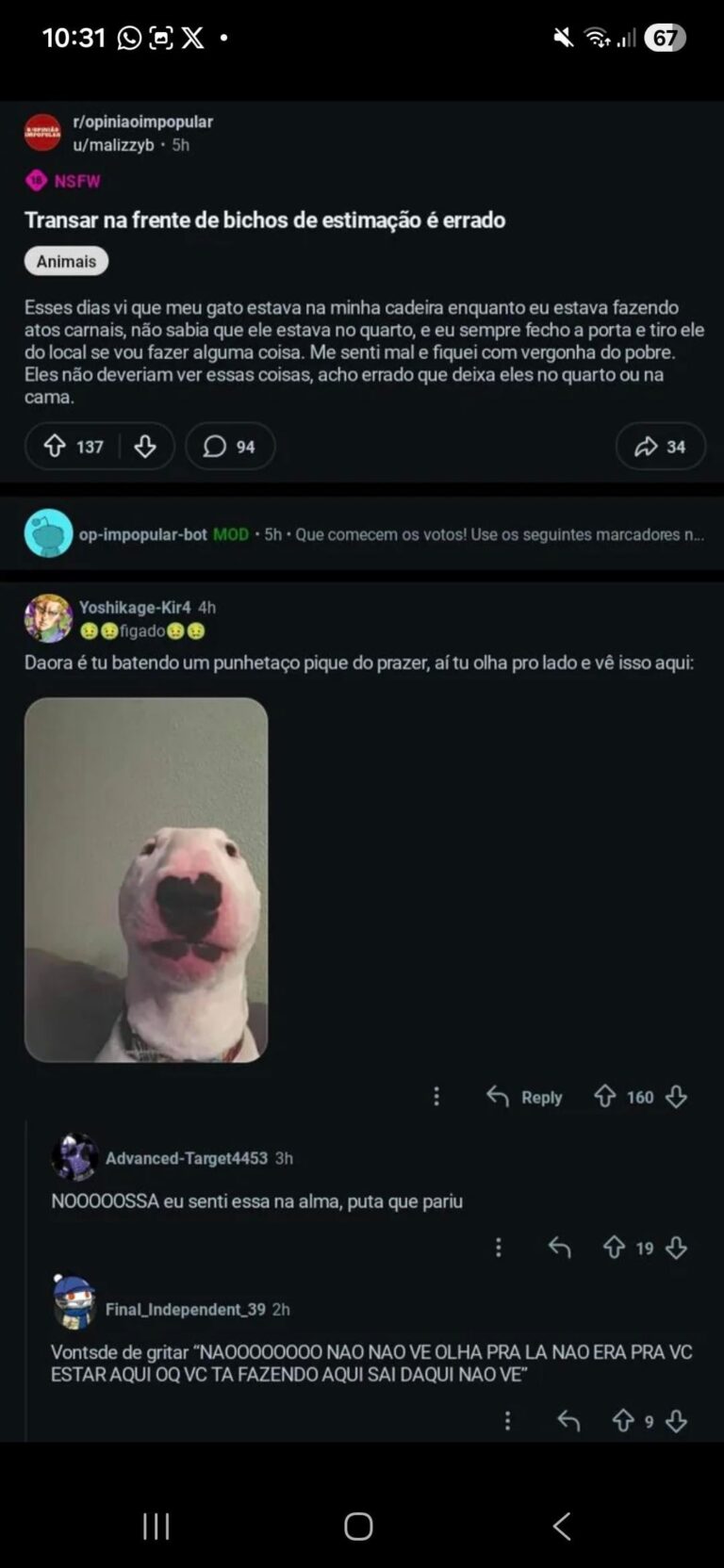The image size is (724, 1568).
Task: Upvote the post by u/malizzyb
Action: point(56,446)
